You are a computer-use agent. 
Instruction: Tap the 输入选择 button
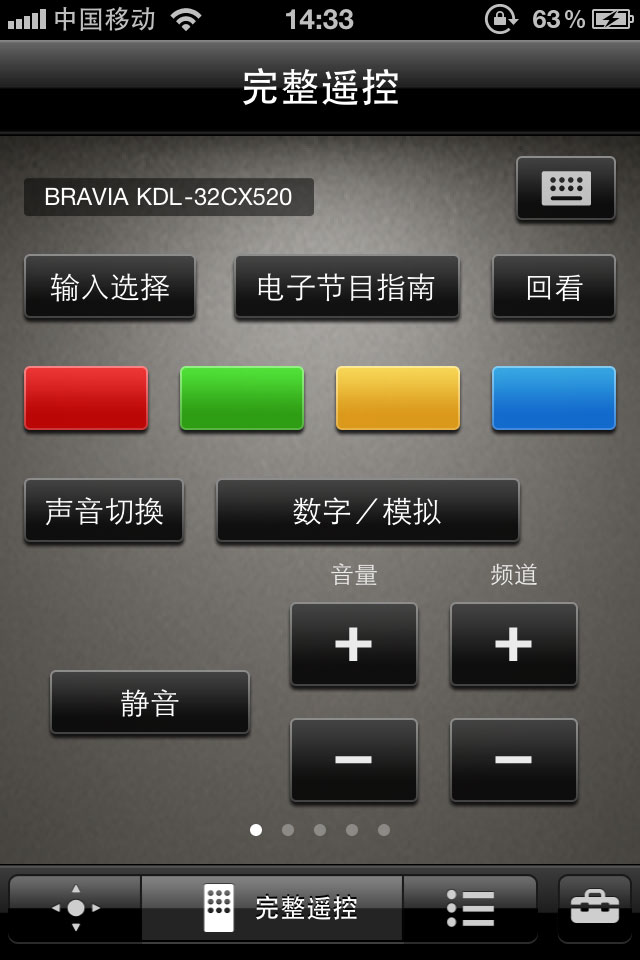tap(110, 287)
